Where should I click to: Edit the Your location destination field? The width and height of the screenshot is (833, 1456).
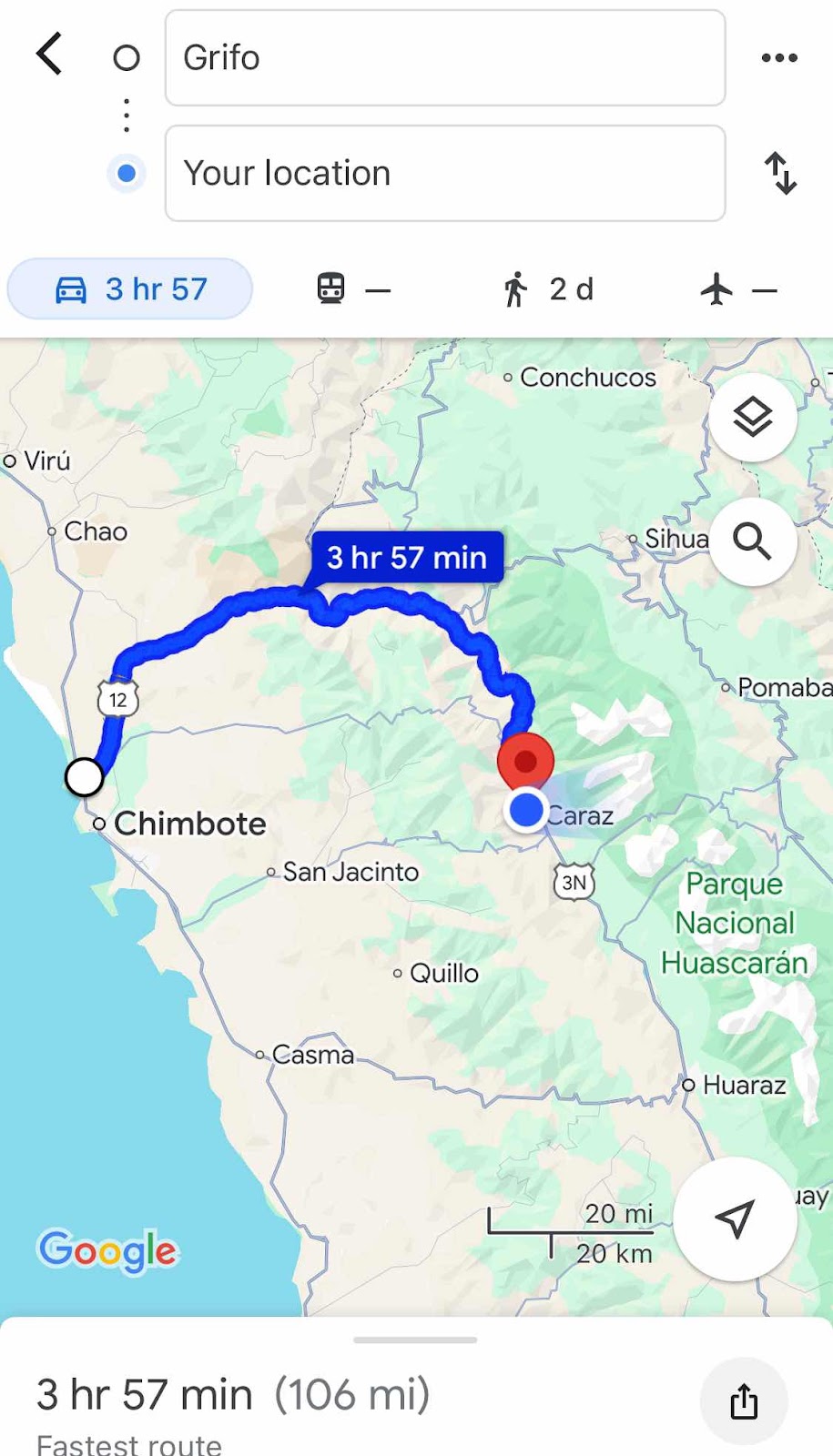[x=444, y=173]
